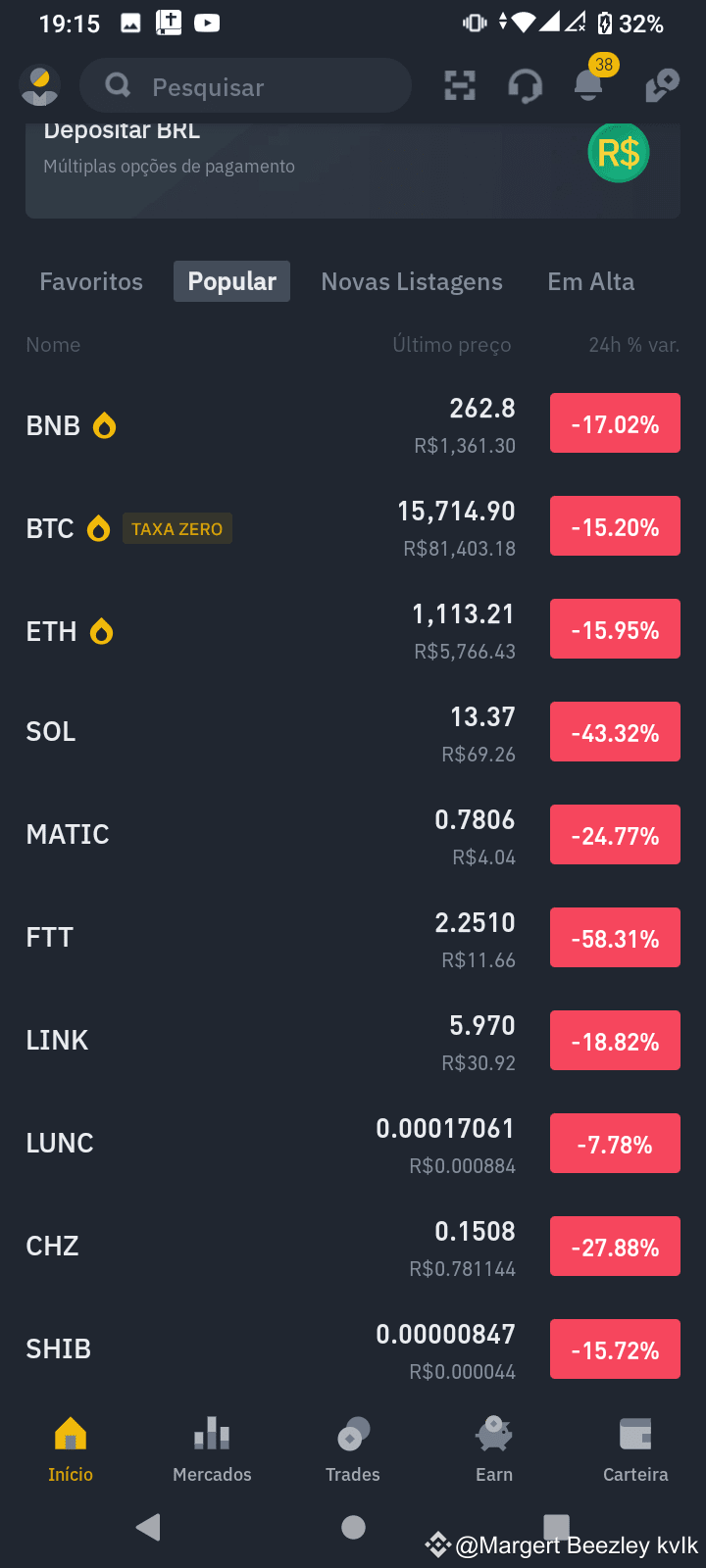The width and height of the screenshot is (706, 1568).
Task: Sort the list by Nome
Action: [x=53, y=345]
